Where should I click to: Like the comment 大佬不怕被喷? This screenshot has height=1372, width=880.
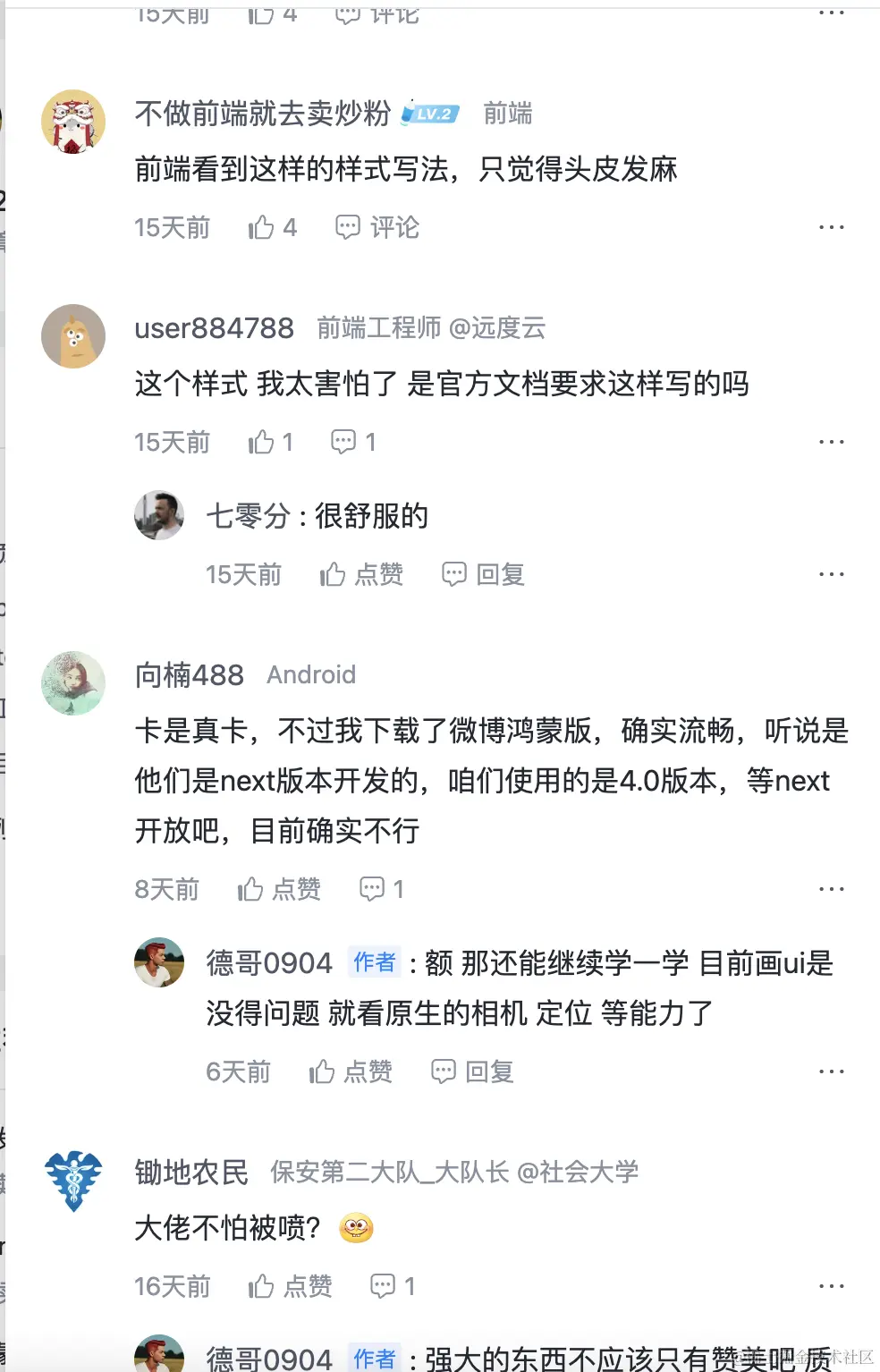point(290,1286)
